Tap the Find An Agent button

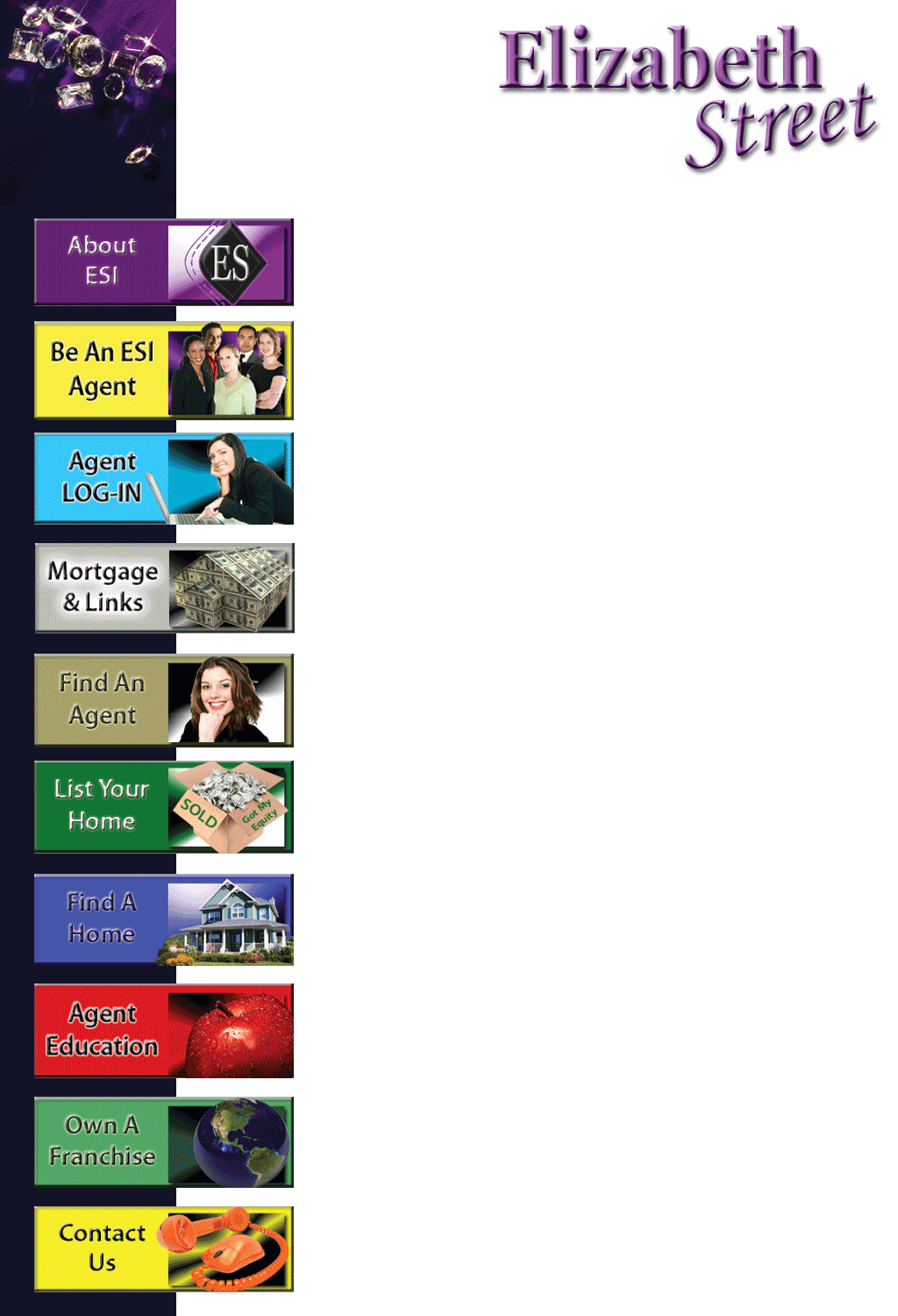(x=163, y=699)
